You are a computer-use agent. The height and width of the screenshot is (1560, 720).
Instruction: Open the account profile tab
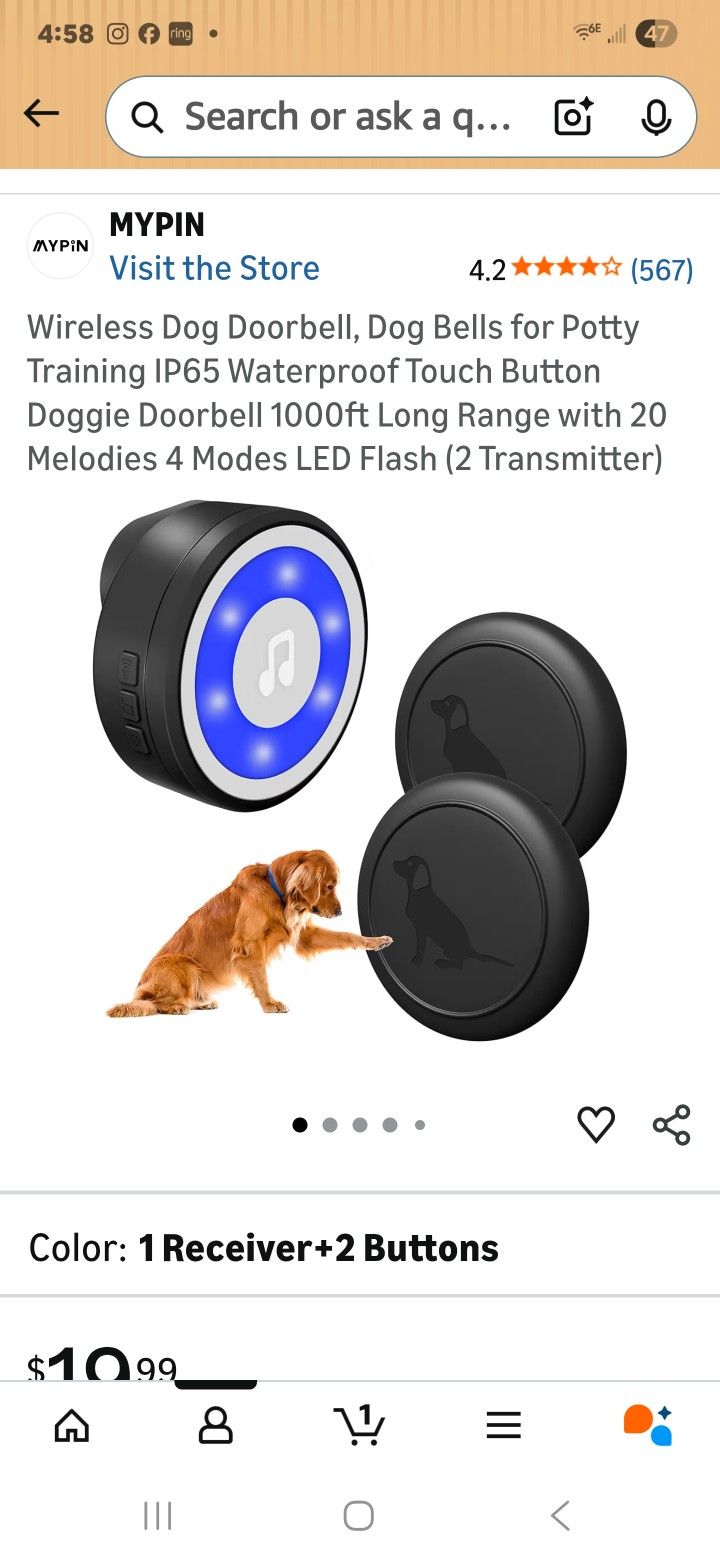[215, 1425]
